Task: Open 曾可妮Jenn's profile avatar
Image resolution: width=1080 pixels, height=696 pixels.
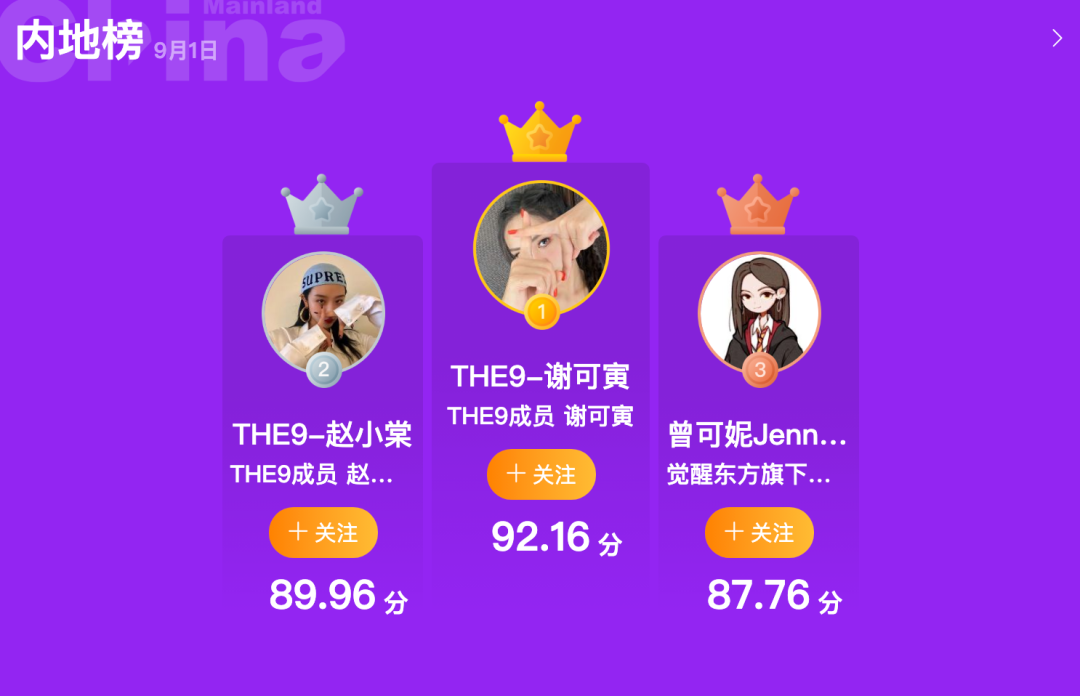Action: click(x=759, y=313)
